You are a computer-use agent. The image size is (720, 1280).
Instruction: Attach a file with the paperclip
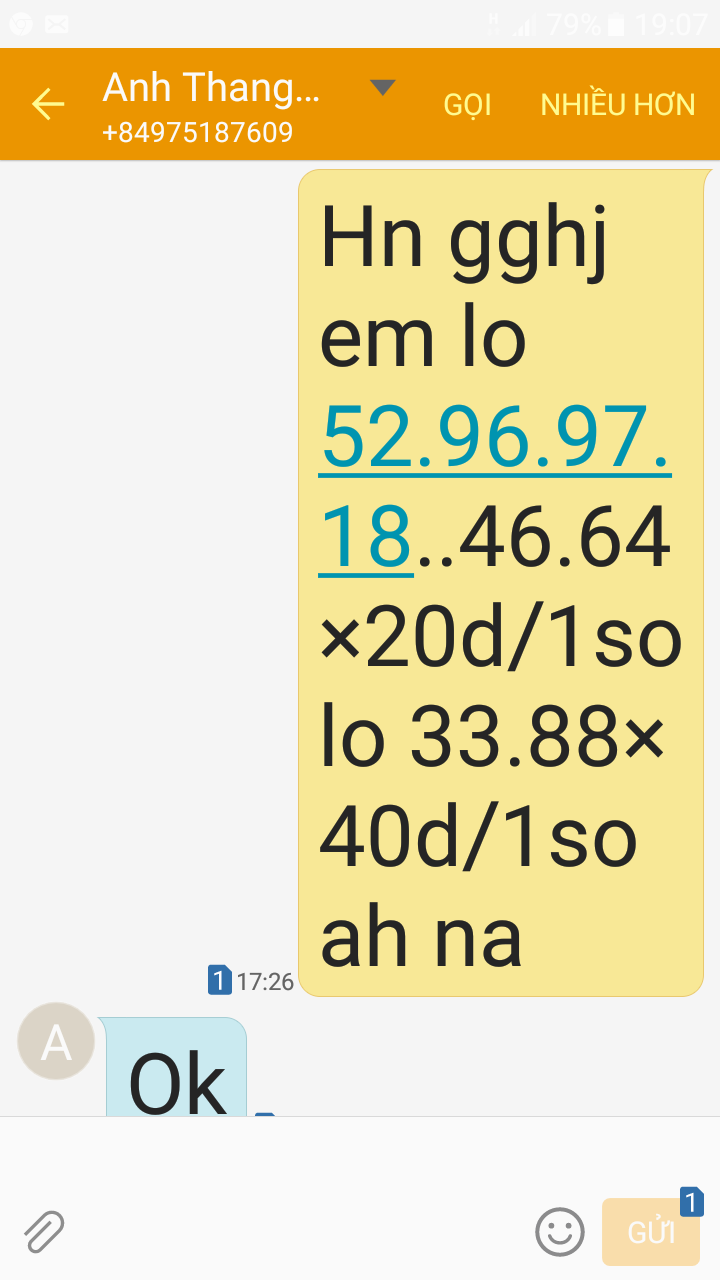point(45,1231)
